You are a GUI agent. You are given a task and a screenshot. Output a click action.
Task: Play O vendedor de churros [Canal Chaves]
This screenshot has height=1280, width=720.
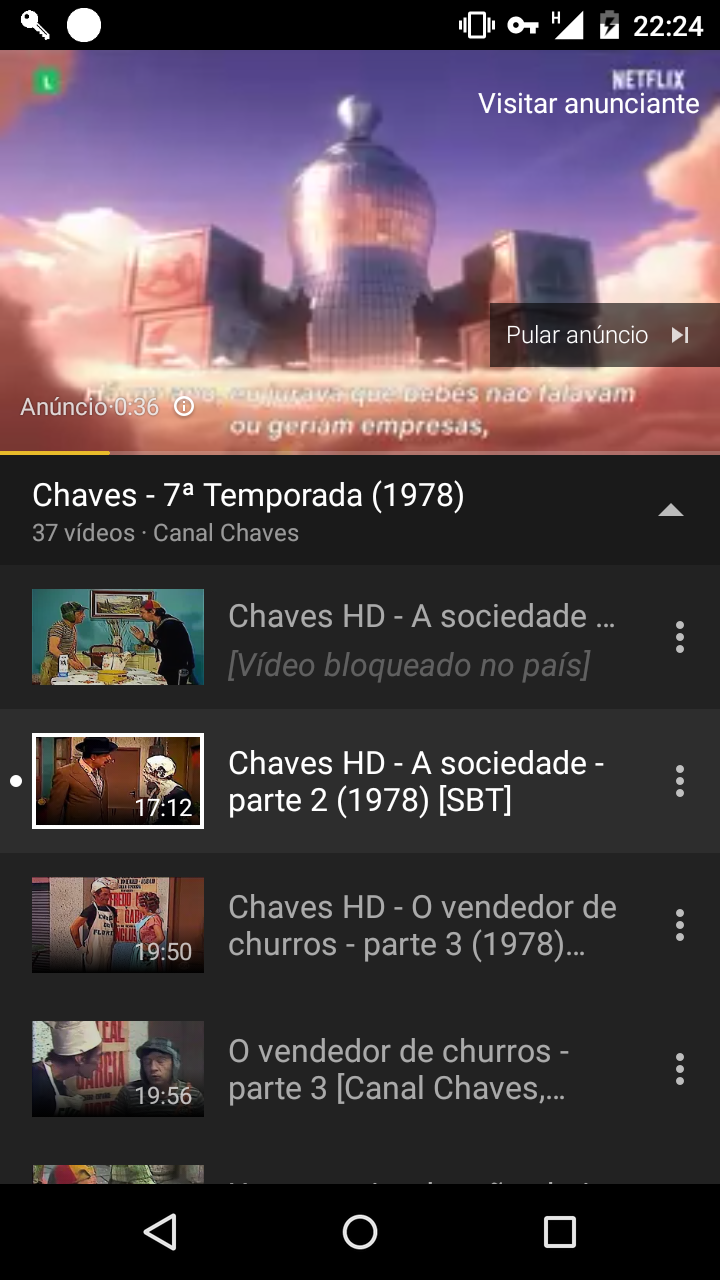[x=360, y=1069]
